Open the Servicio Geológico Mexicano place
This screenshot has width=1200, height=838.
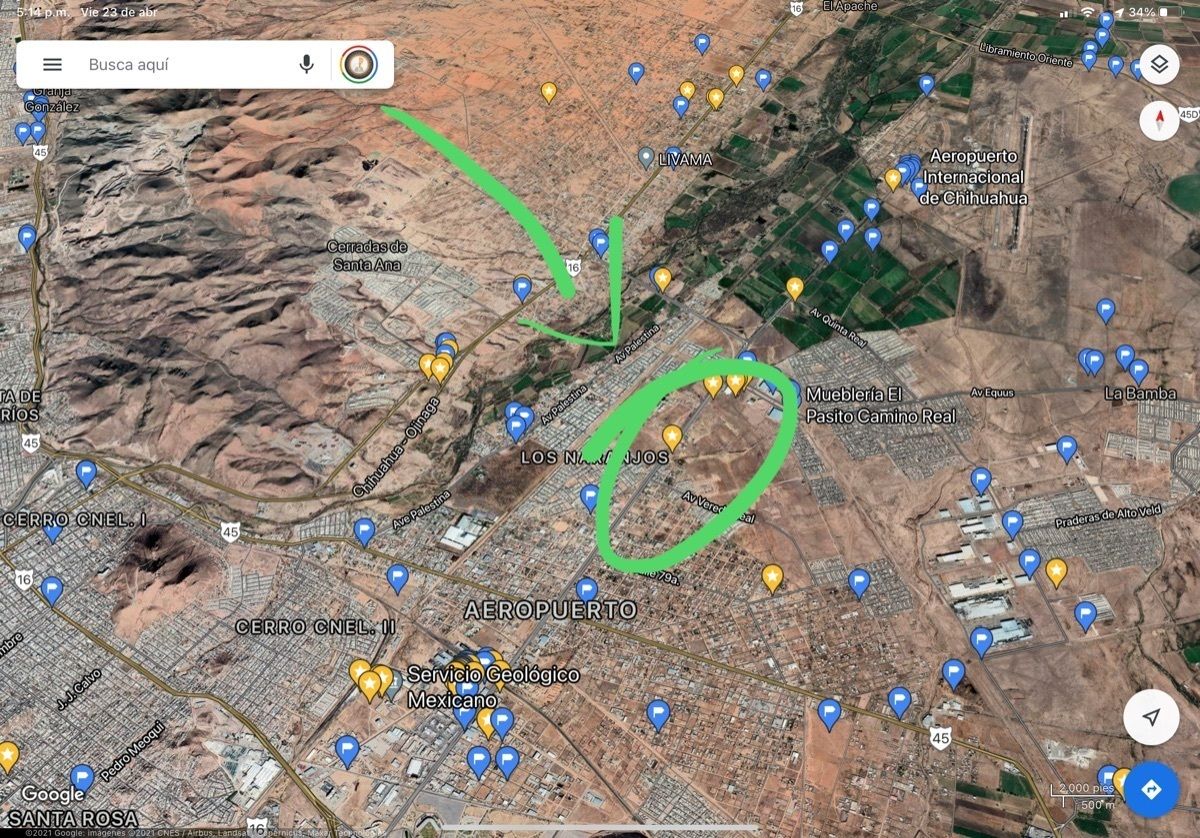click(492, 686)
